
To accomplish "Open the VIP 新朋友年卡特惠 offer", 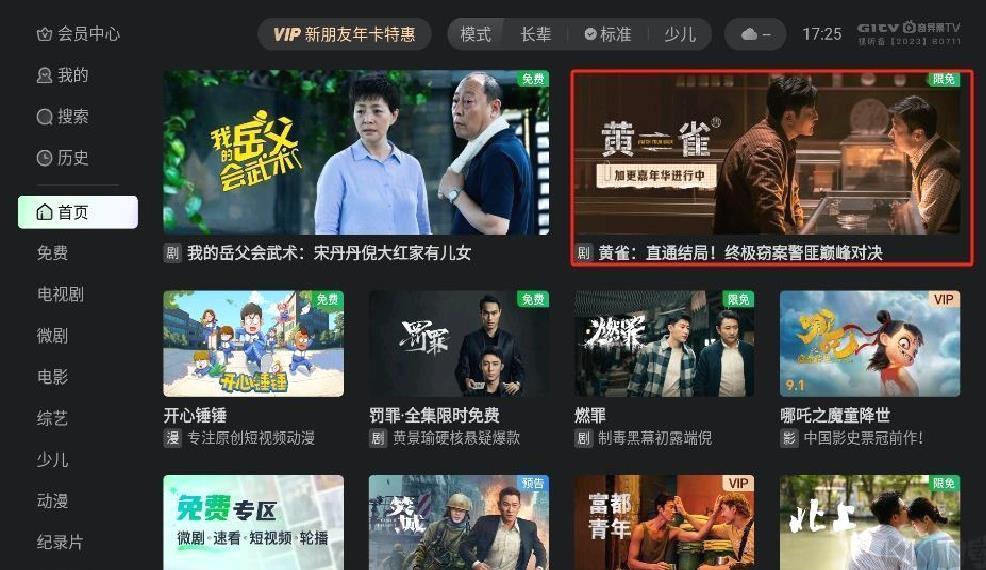I will pyautogui.click(x=344, y=34).
